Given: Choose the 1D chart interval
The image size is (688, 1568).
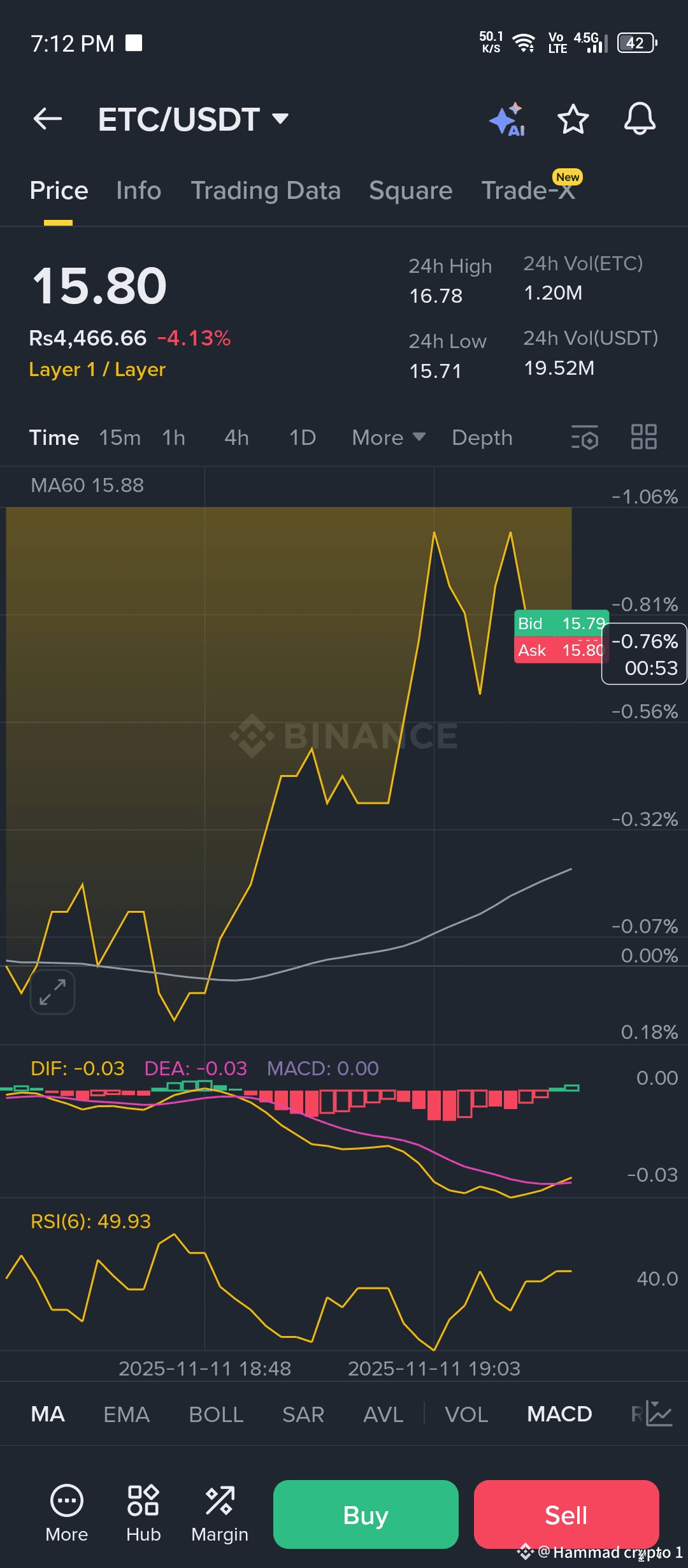Looking at the screenshot, I should (x=303, y=438).
